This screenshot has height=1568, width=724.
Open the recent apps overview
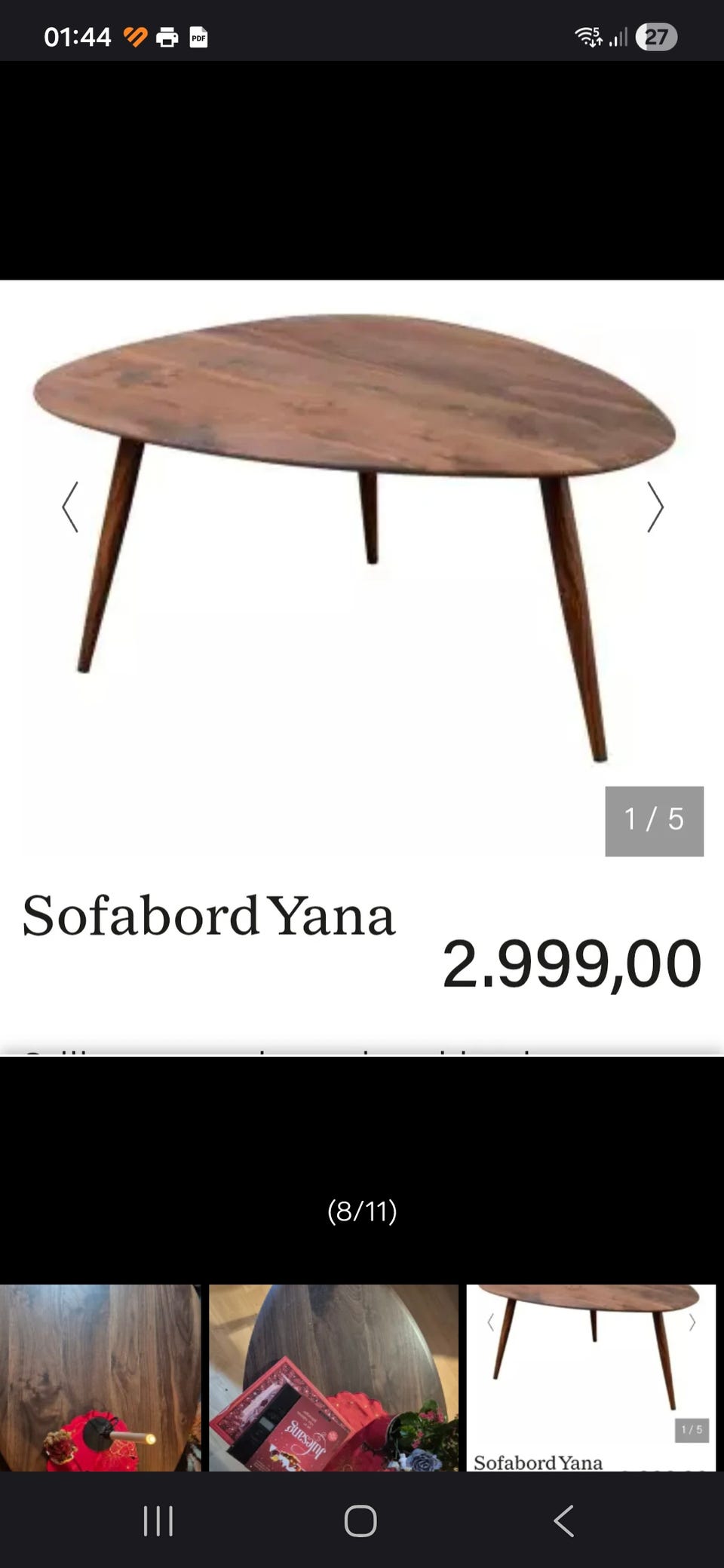[158, 1521]
